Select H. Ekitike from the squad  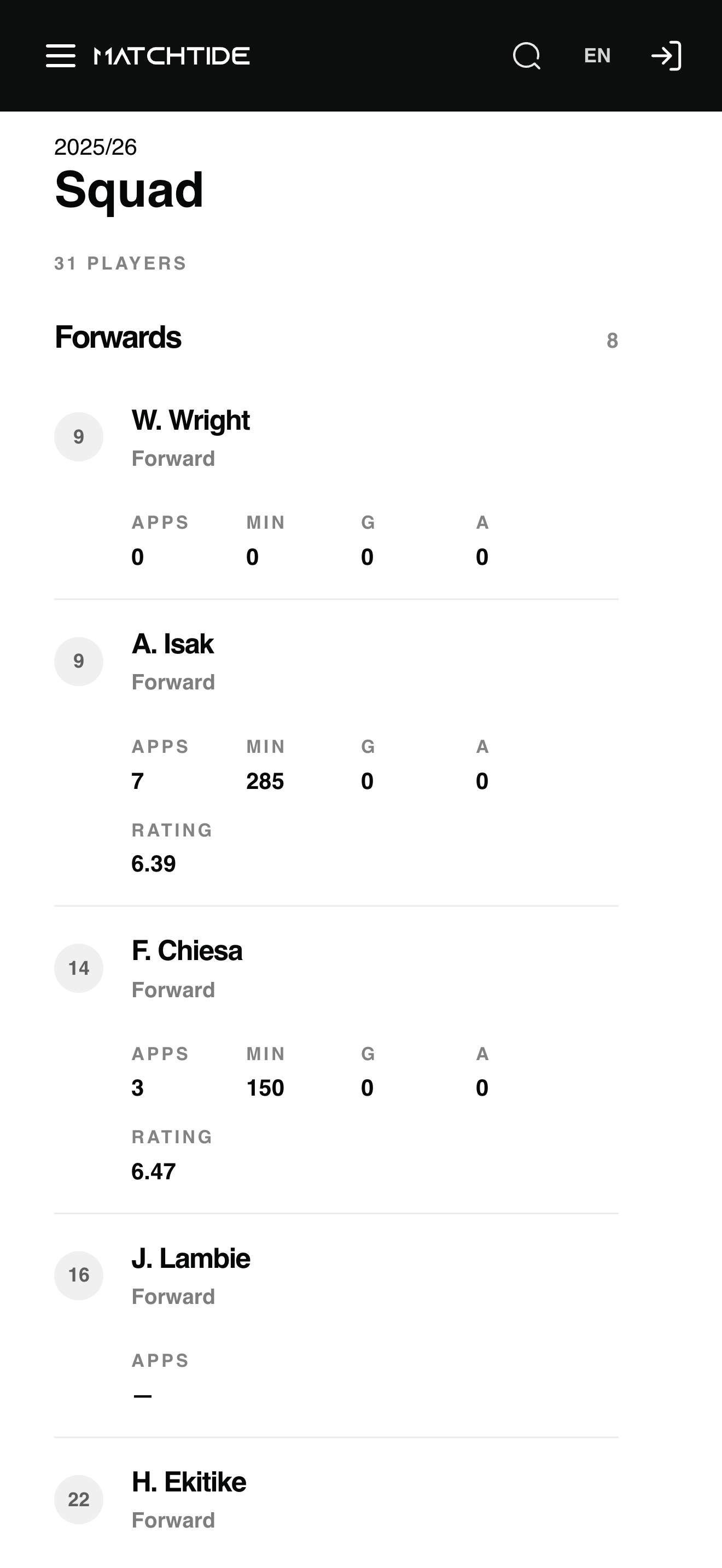(189, 1482)
